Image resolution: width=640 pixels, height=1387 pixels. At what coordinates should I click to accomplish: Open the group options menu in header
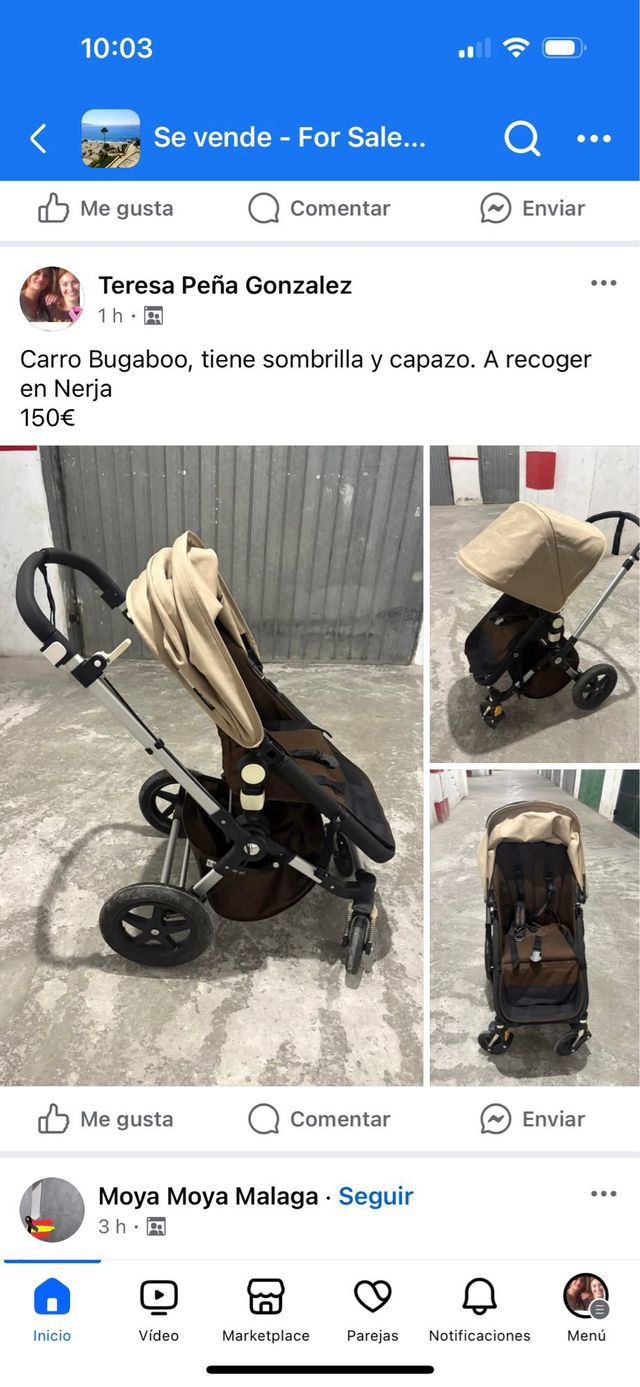point(593,138)
